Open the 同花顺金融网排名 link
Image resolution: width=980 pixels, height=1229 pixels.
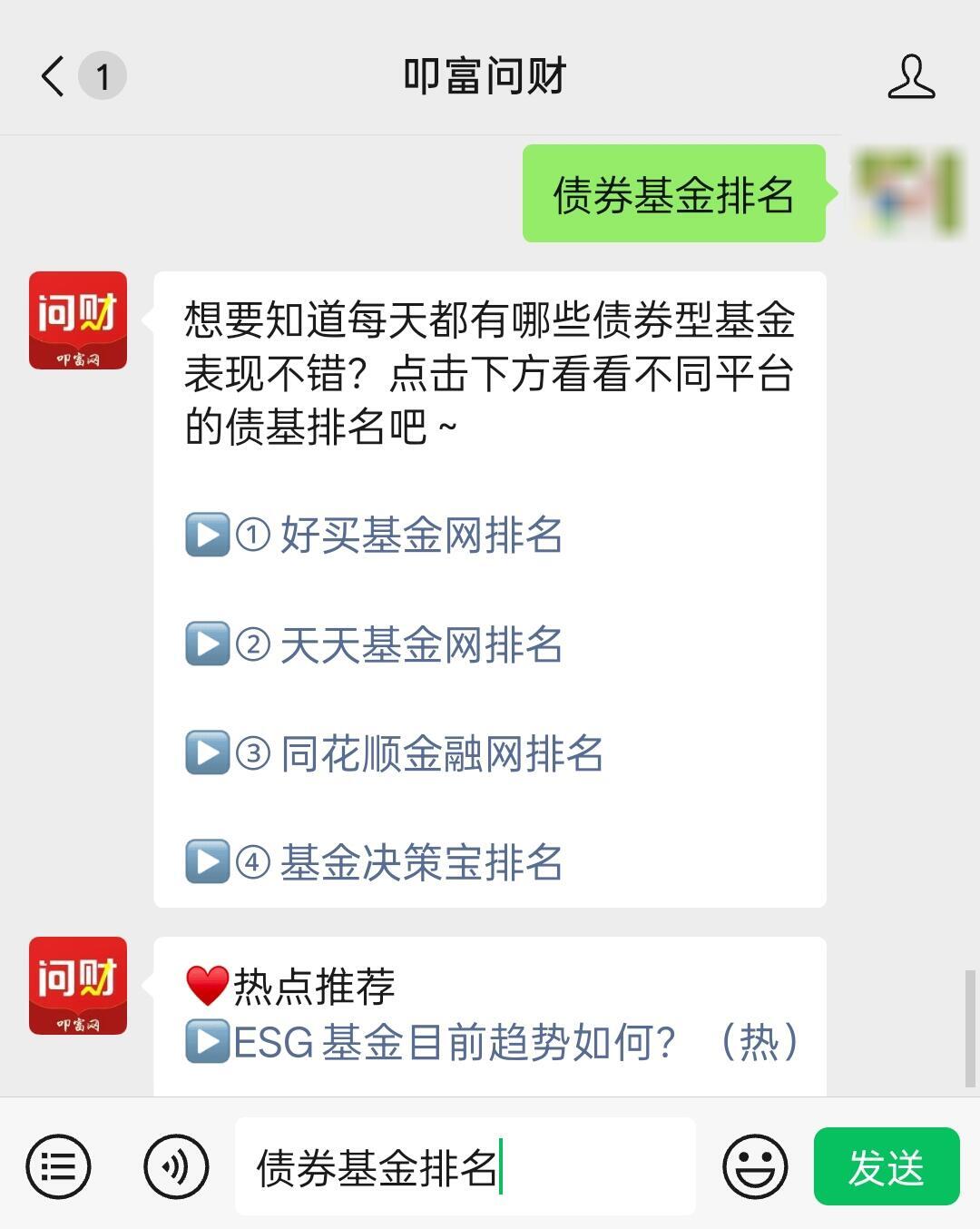[441, 753]
